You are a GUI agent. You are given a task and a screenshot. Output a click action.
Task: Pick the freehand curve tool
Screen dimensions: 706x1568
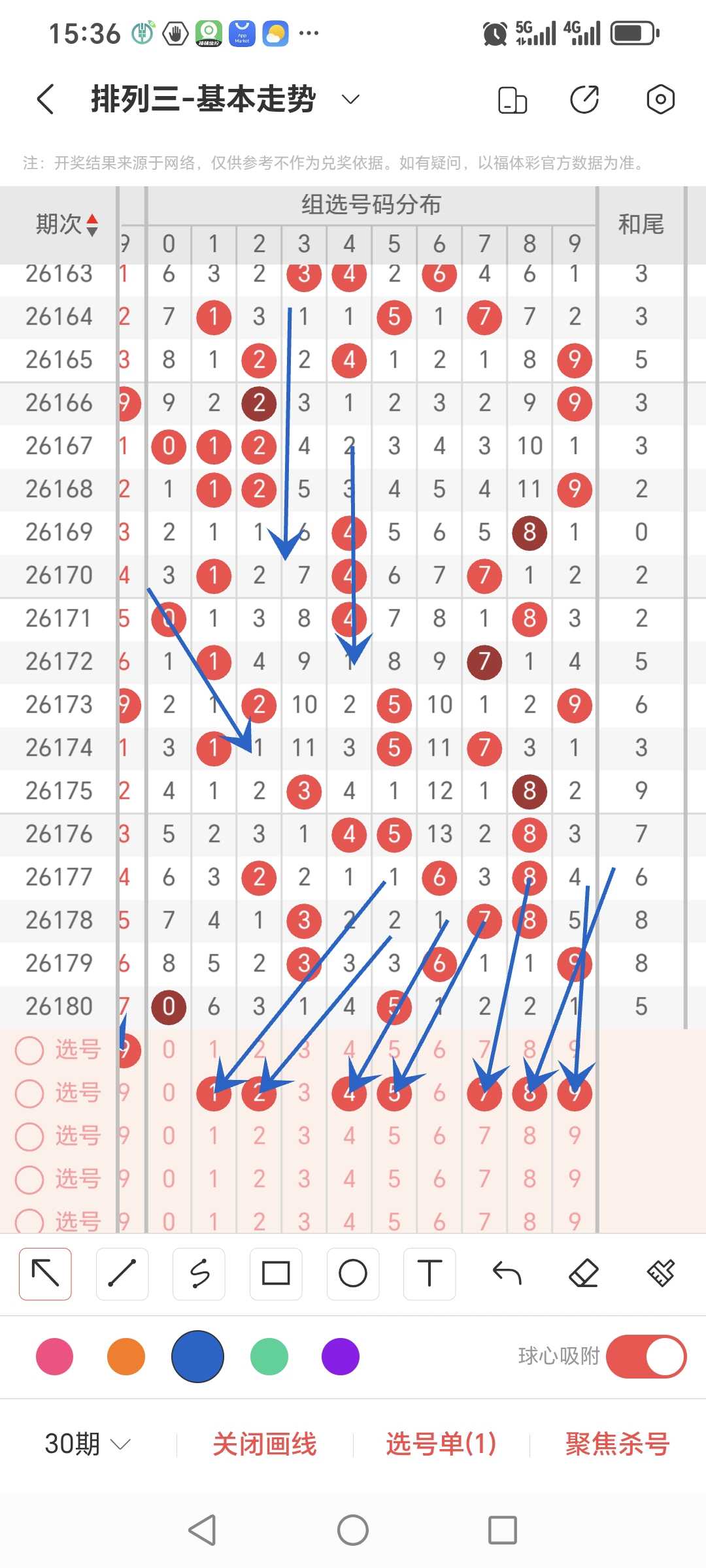point(199,1273)
